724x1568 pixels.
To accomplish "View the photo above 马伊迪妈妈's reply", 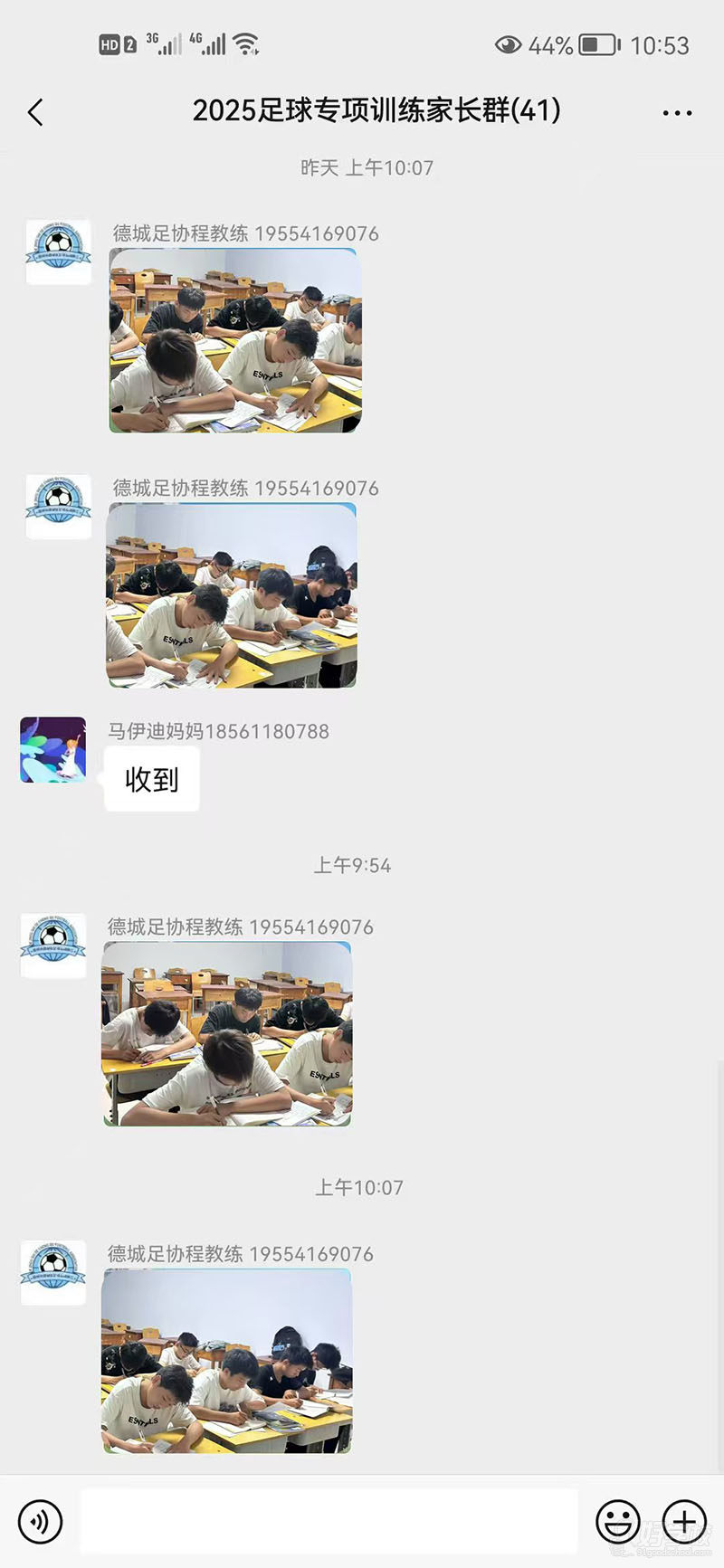I will click(232, 595).
